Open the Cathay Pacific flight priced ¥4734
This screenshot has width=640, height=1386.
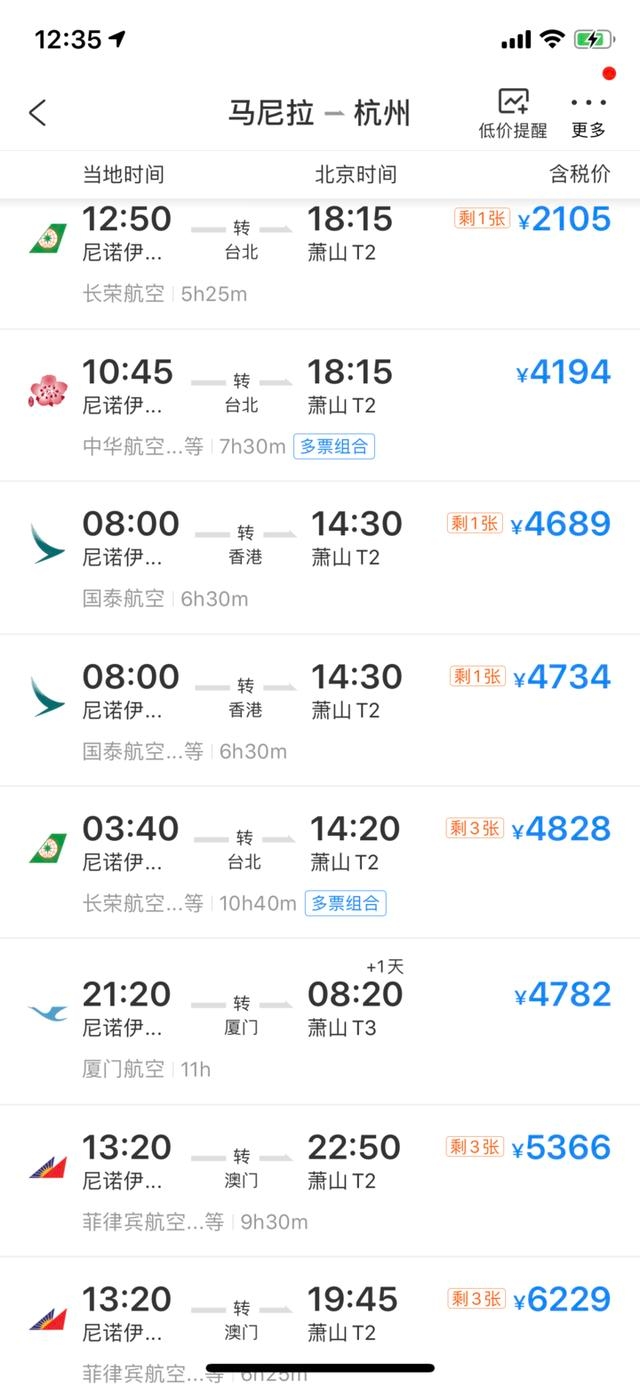[320, 710]
